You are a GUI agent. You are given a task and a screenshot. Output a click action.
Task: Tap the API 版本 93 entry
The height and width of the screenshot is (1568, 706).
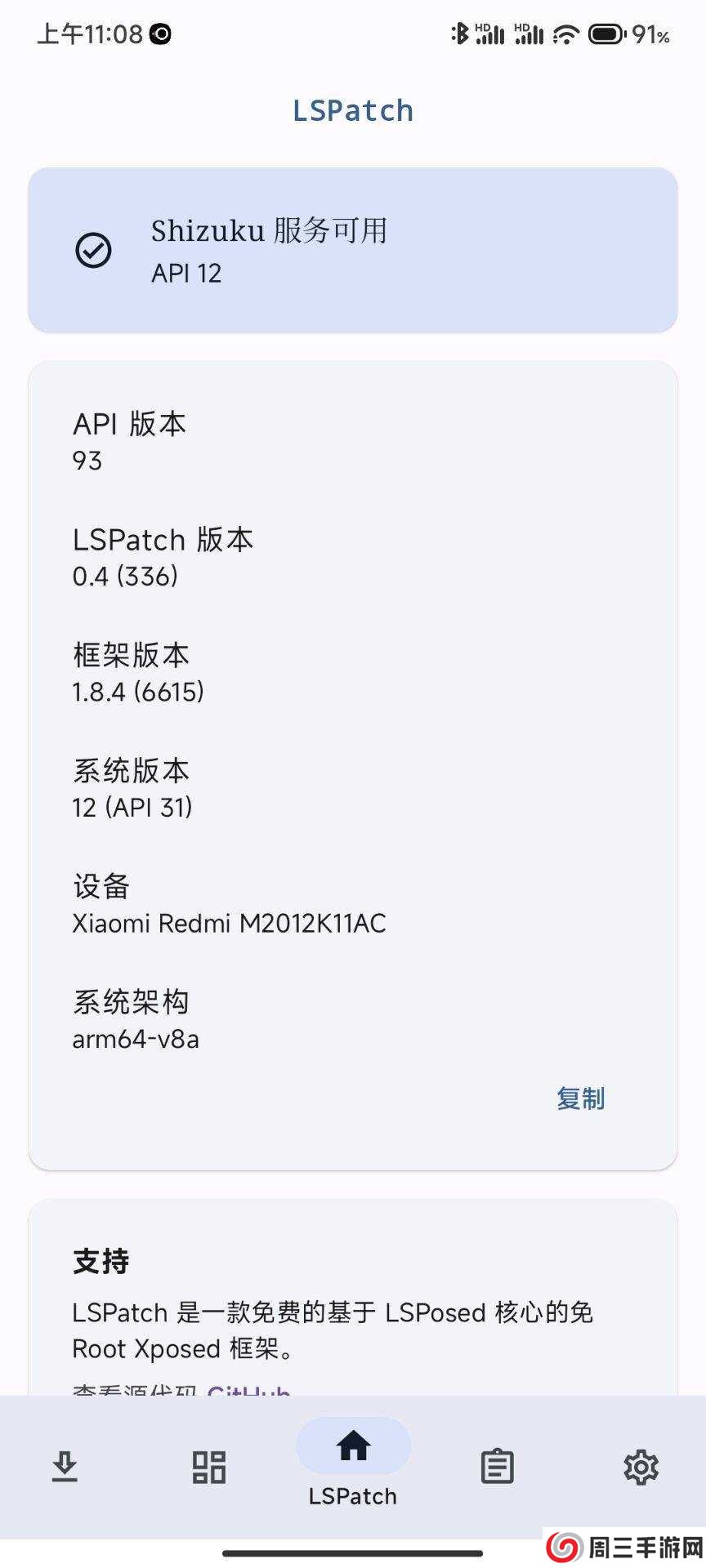click(131, 441)
